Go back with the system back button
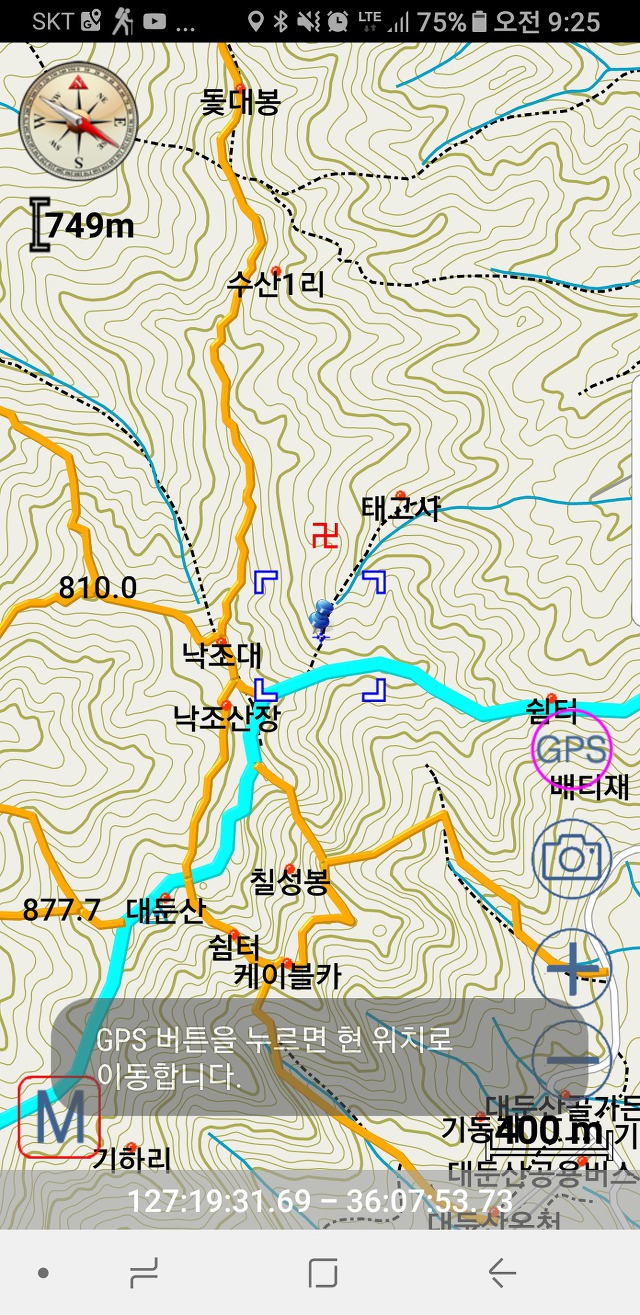This screenshot has height=1315, width=640. click(501, 1273)
